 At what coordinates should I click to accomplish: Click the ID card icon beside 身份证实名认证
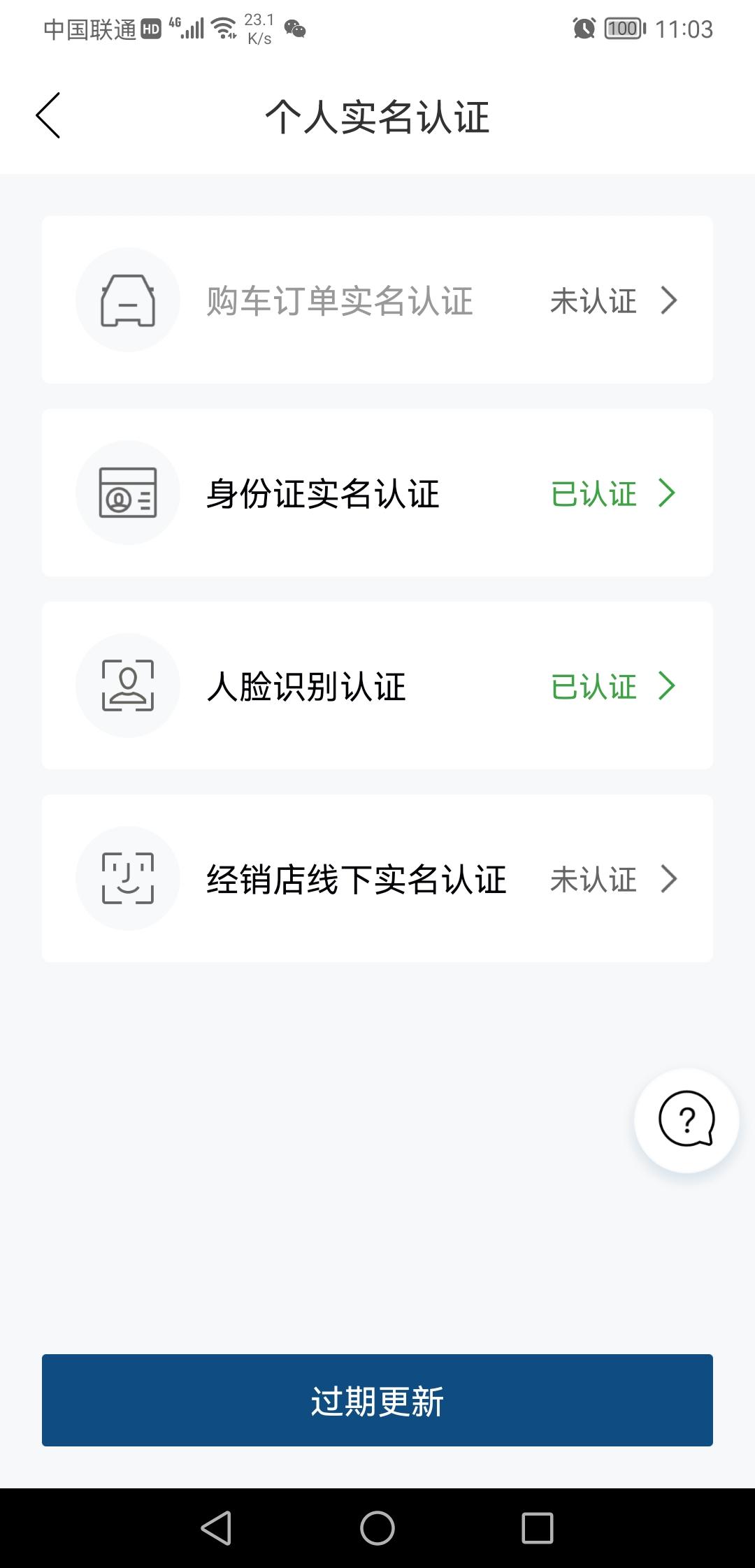[127, 493]
